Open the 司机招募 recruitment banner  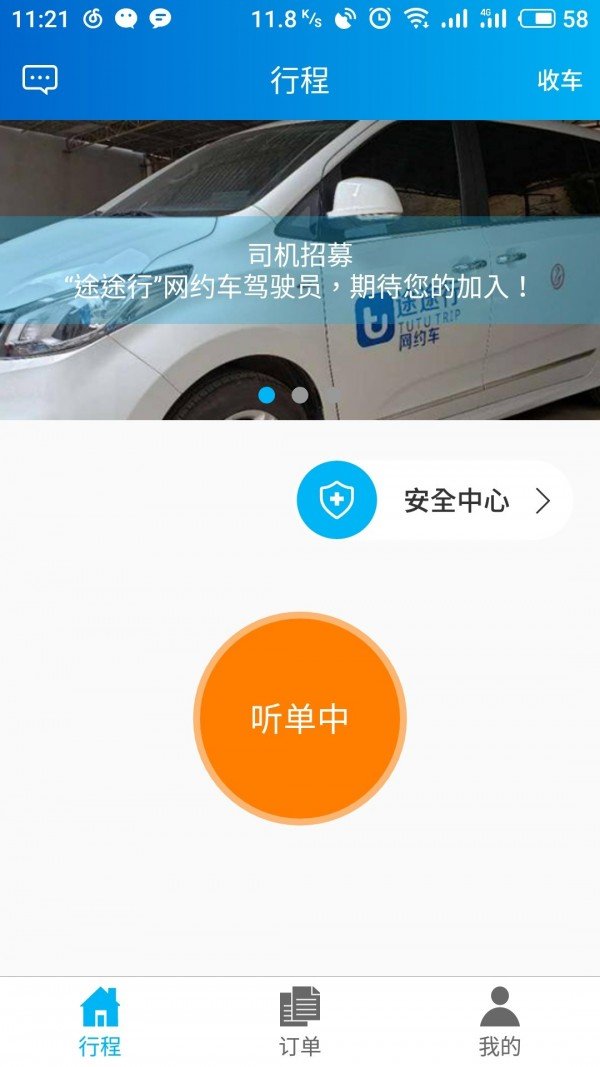pyautogui.click(x=300, y=270)
